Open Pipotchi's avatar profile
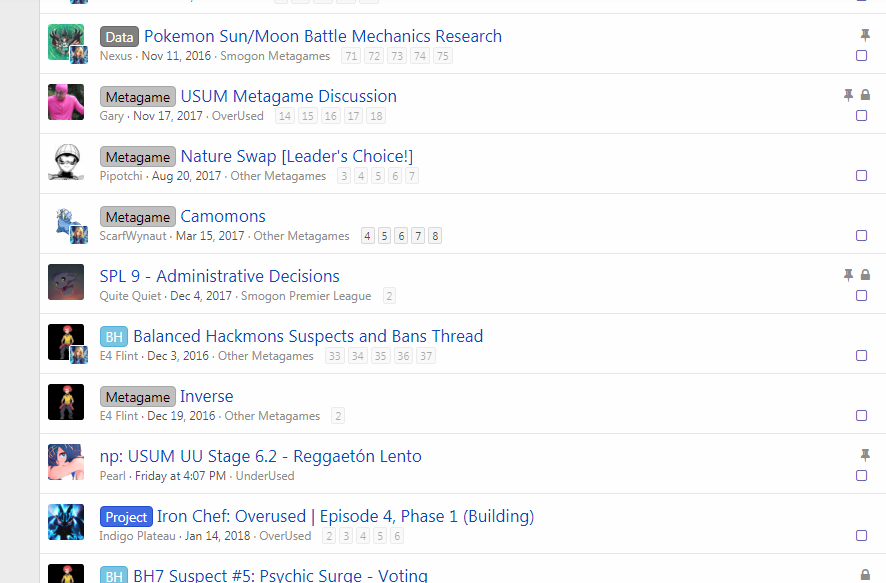Screen dimensions: 886x583 coord(66,162)
